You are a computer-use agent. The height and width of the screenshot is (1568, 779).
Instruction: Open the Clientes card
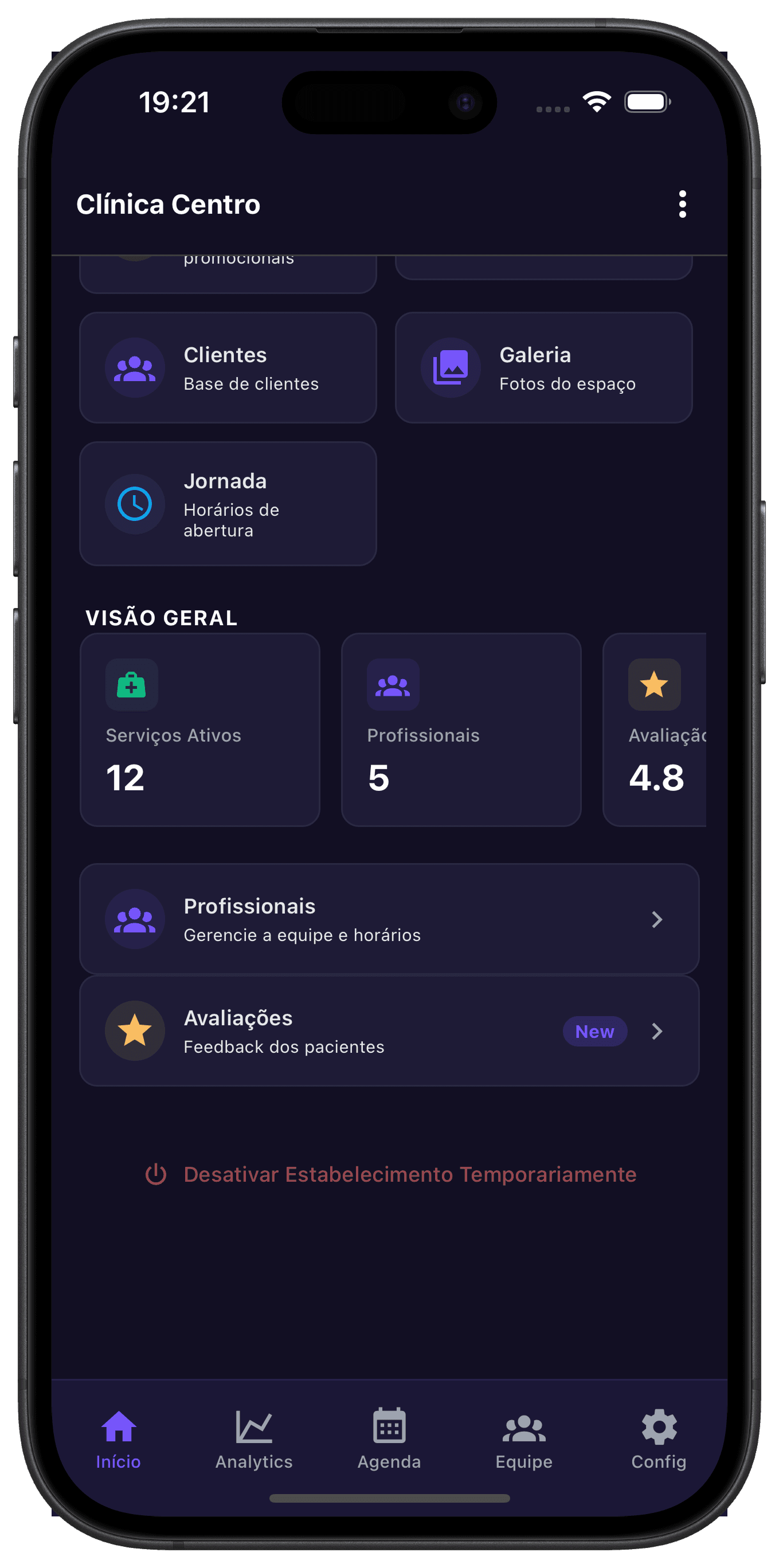[228, 368]
